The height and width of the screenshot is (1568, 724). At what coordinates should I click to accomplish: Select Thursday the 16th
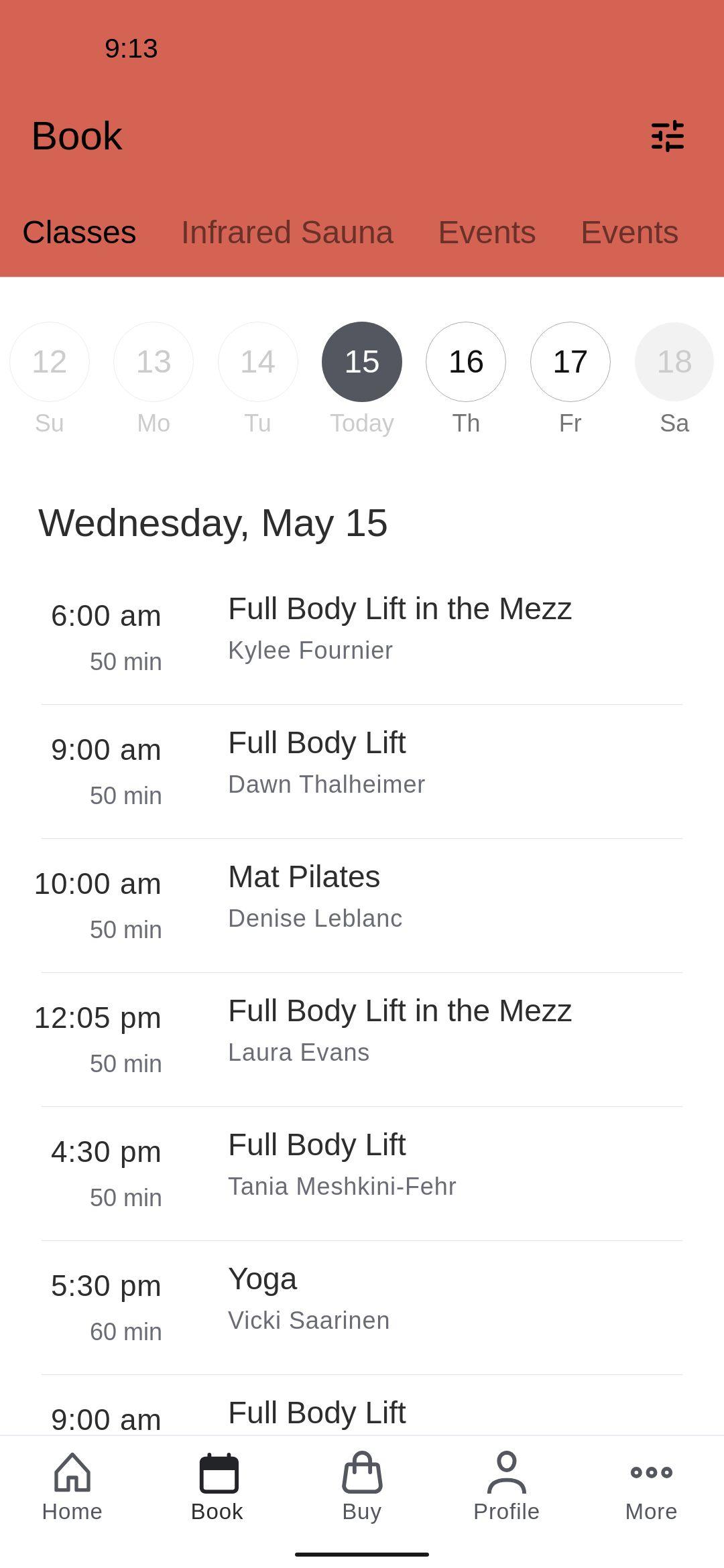click(x=466, y=362)
